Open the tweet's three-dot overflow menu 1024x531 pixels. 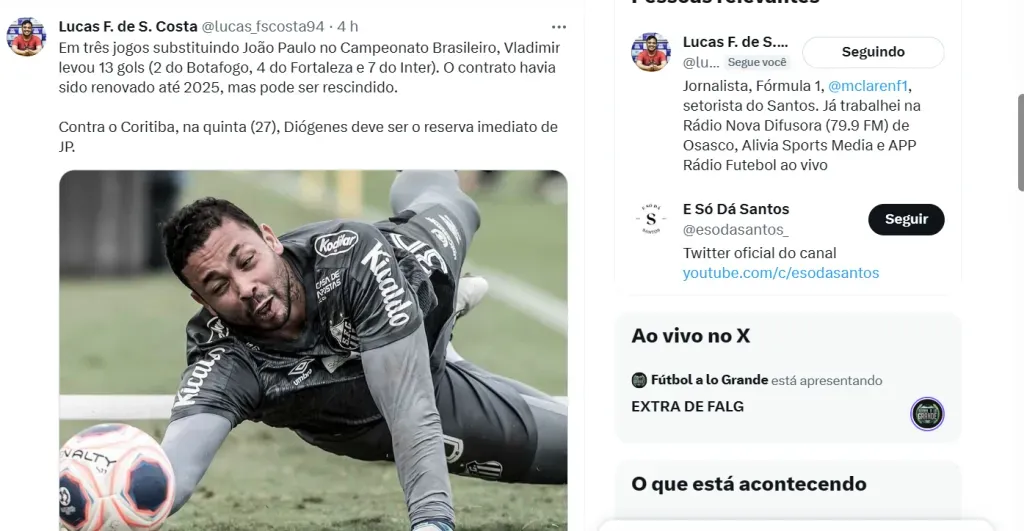(x=560, y=26)
